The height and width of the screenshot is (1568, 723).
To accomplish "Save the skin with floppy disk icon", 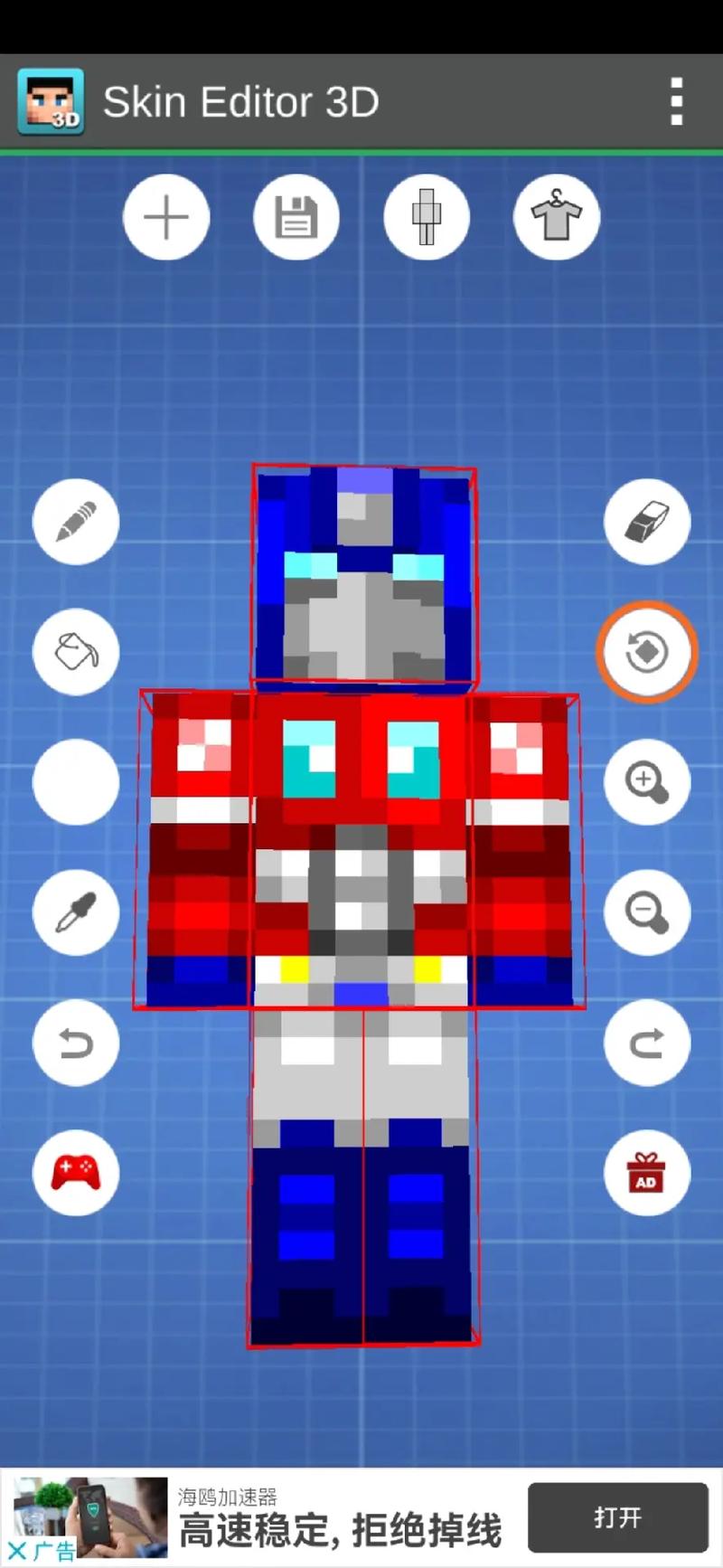I will point(296,218).
